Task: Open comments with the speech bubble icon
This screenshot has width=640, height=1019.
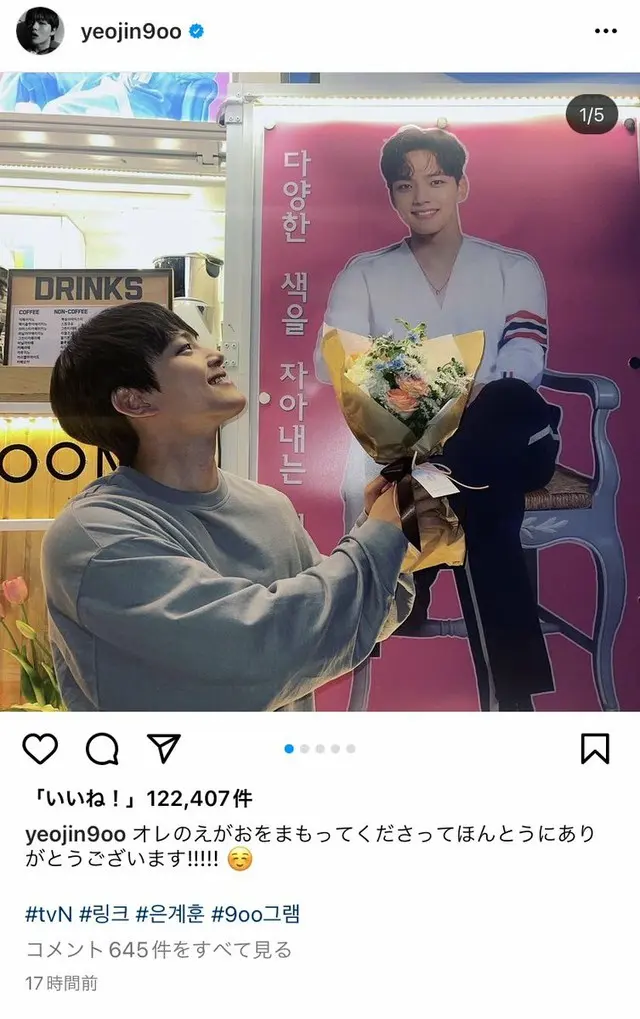Action: [x=102, y=748]
